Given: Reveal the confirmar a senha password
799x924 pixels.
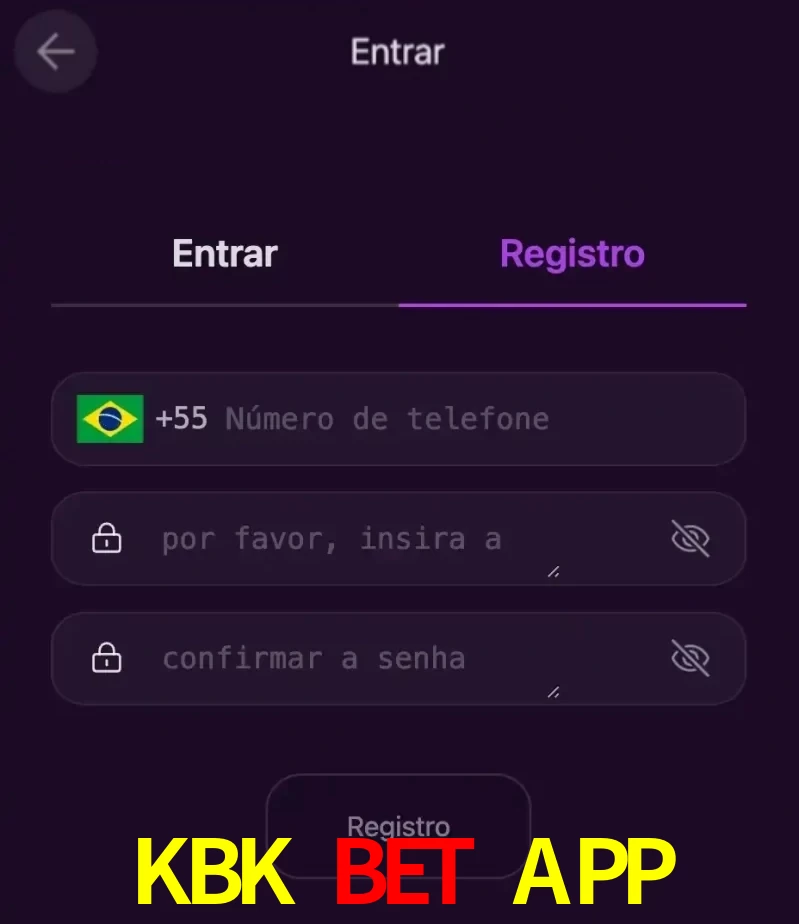Looking at the screenshot, I should point(689,659).
